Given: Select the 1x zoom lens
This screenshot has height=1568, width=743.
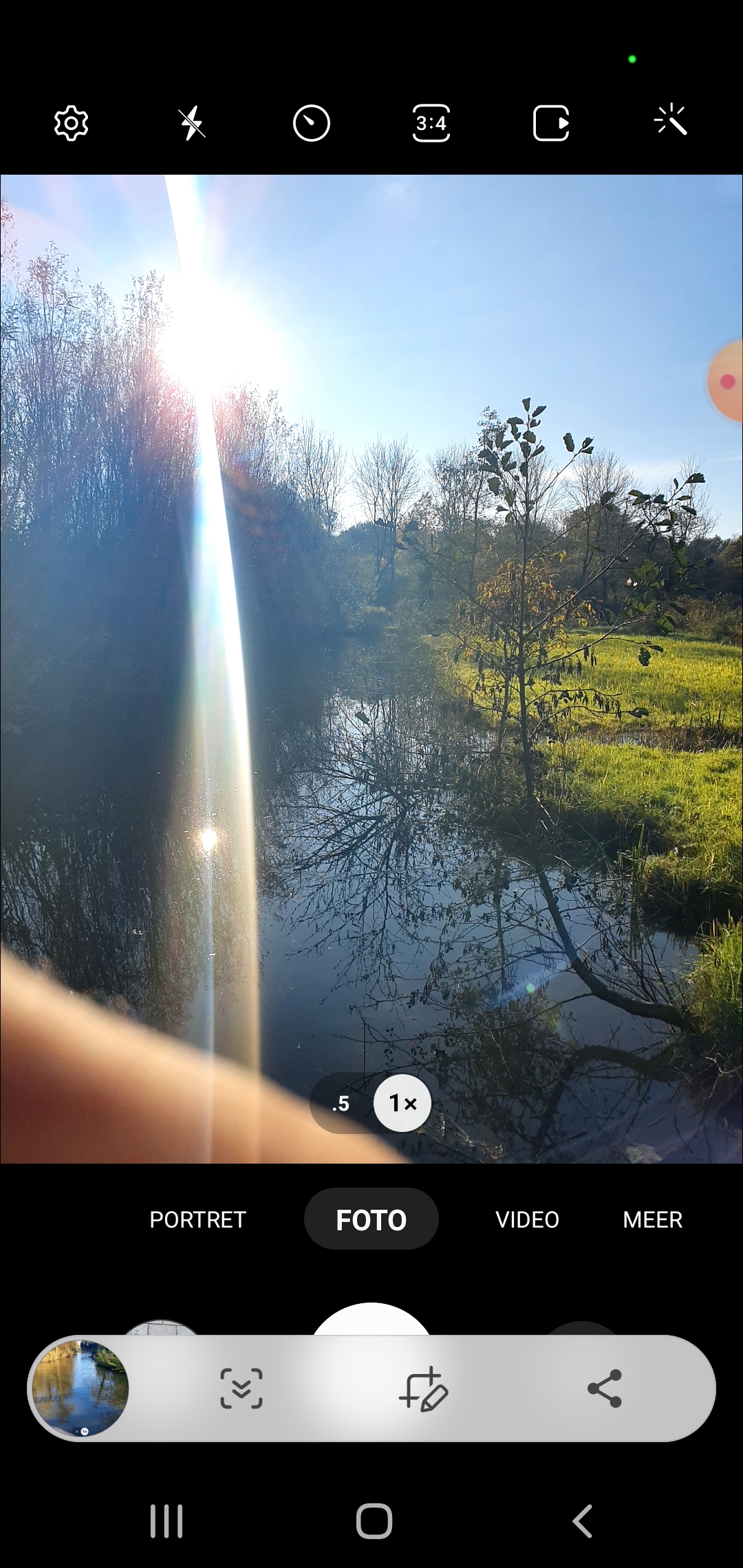Looking at the screenshot, I should pos(402,1103).
